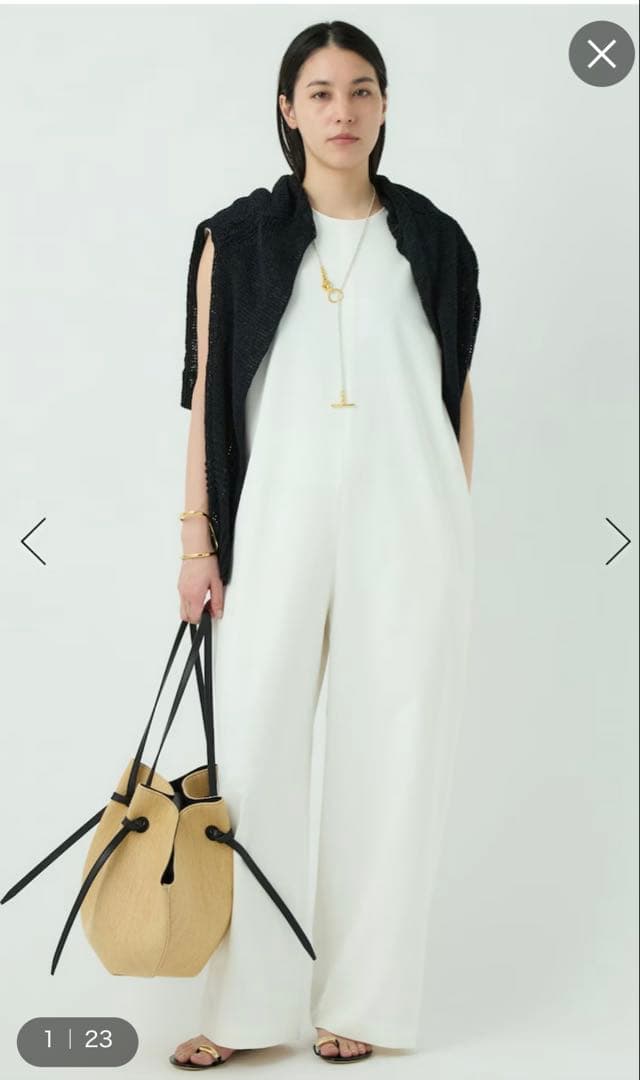Go back to the previous product photo
Image resolution: width=640 pixels, height=1080 pixels.
pos(33,541)
